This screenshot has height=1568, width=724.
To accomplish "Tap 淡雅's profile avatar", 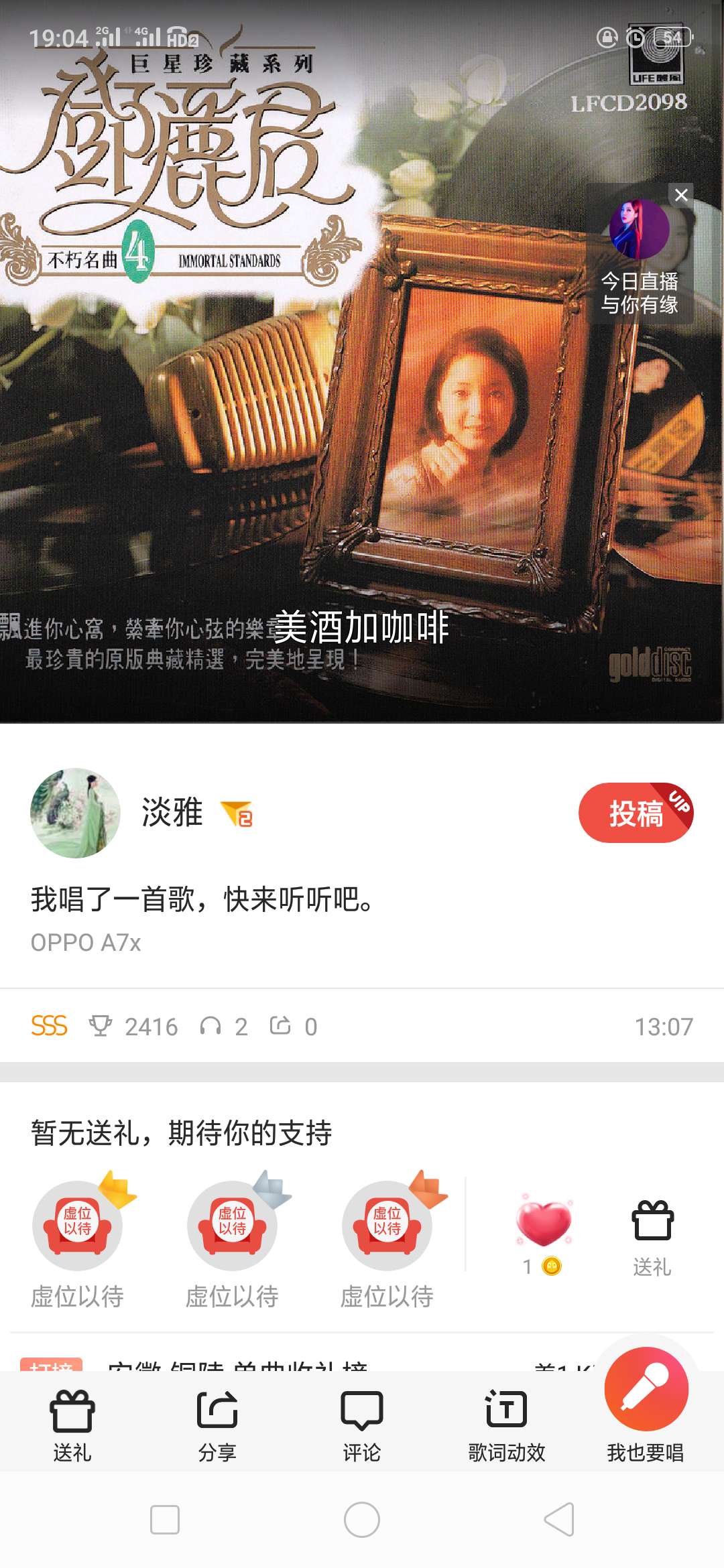I will [77, 814].
